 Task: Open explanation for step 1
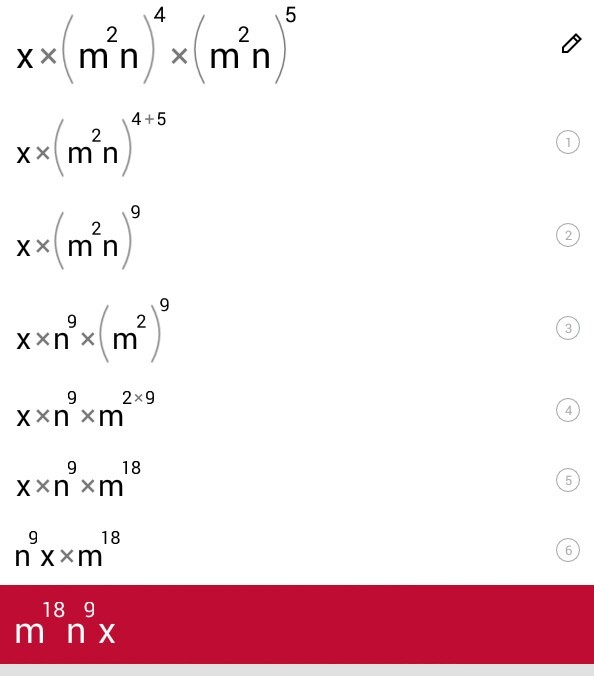(568, 142)
